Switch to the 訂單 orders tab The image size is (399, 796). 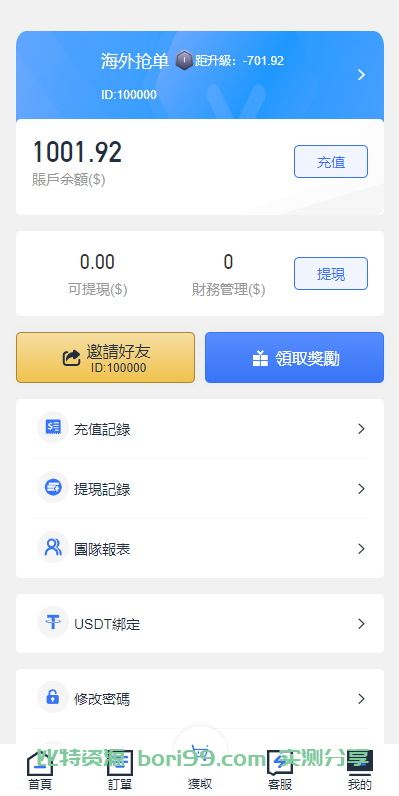tap(120, 771)
